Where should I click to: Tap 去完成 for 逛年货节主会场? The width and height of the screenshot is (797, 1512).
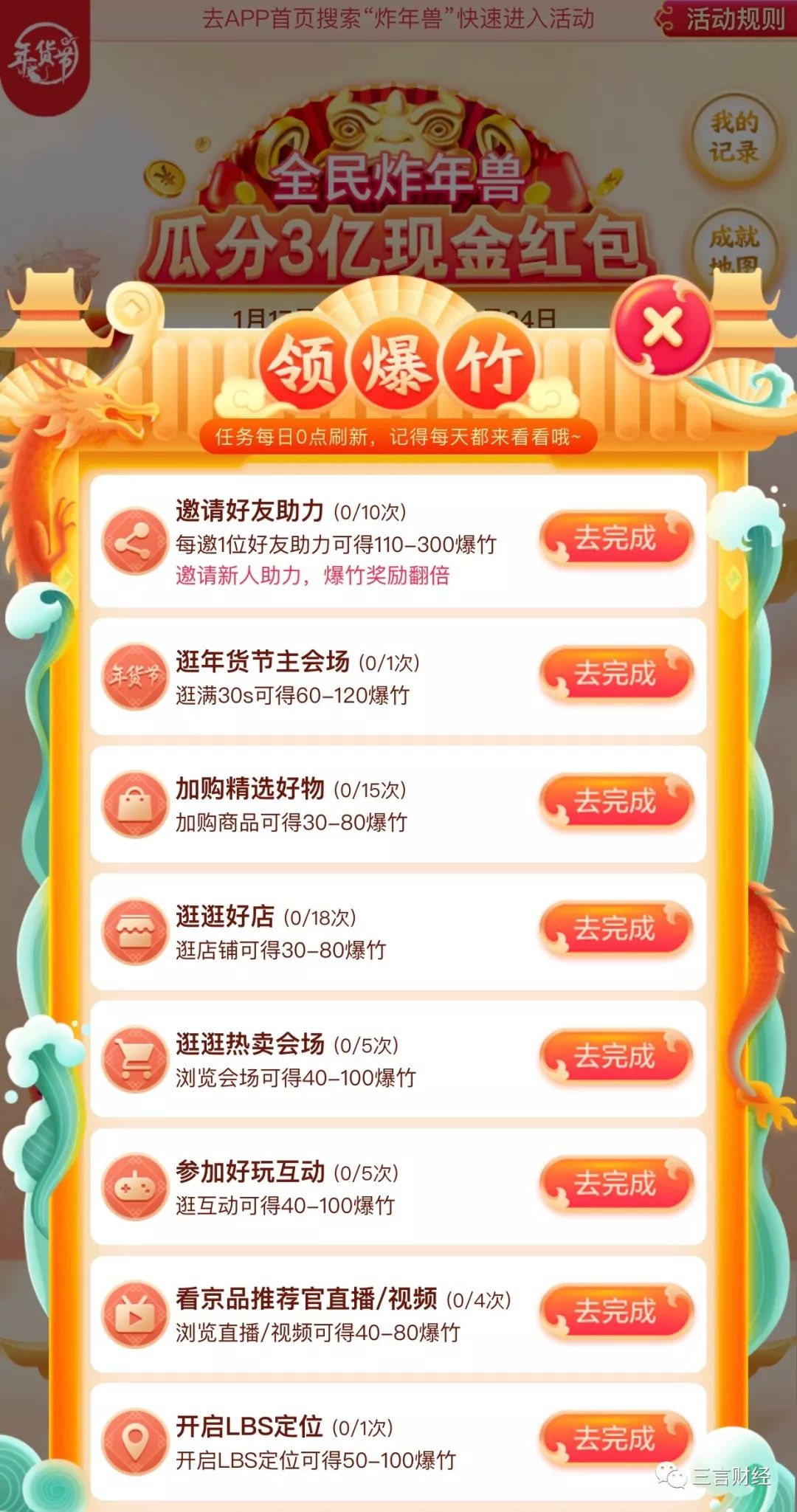pyautogui.click(x=615, y=674)
